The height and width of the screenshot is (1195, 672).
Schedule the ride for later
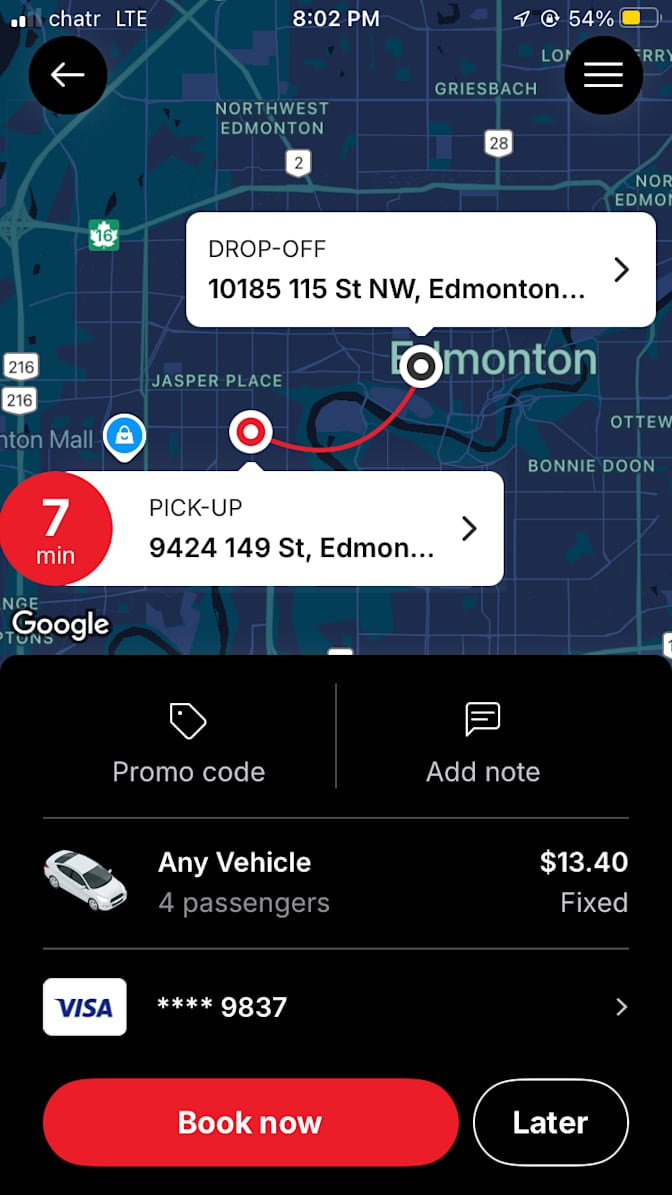click(x=550, y=1122)
